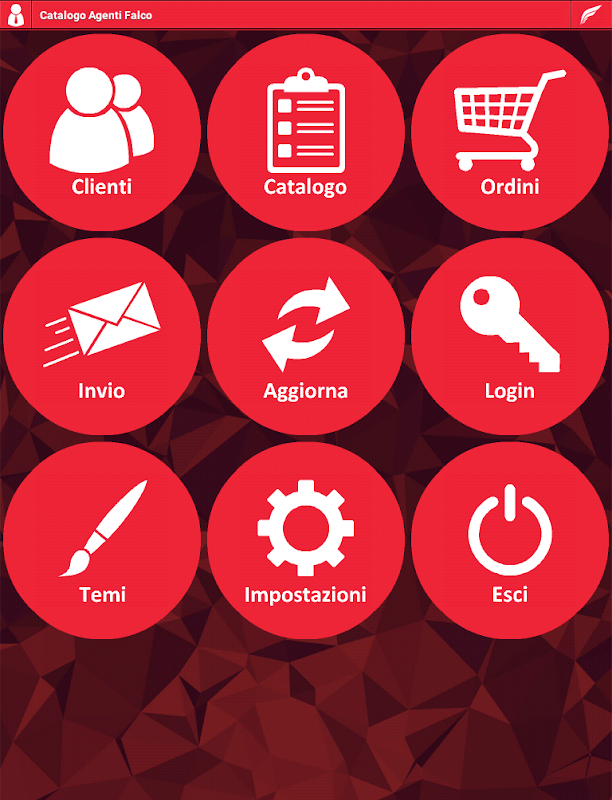Open the Login key button
The height and width of the screenshot is (800, 612).
(x=510, y=336)
